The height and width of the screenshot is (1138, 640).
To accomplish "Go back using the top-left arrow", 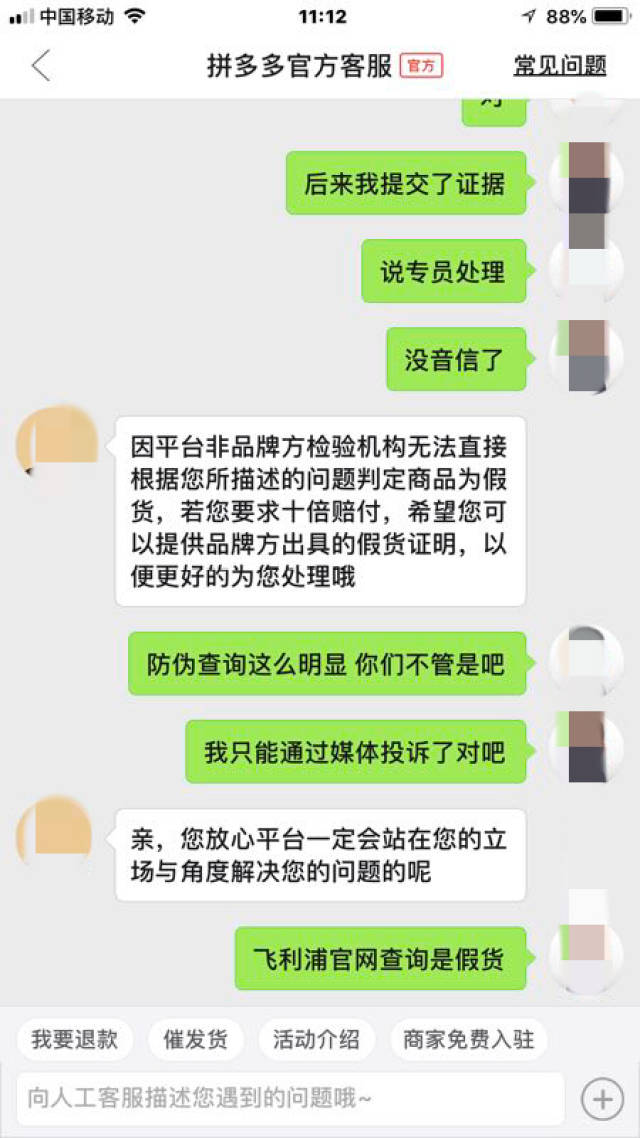I will pyautogui.click(x=40, y=66).
